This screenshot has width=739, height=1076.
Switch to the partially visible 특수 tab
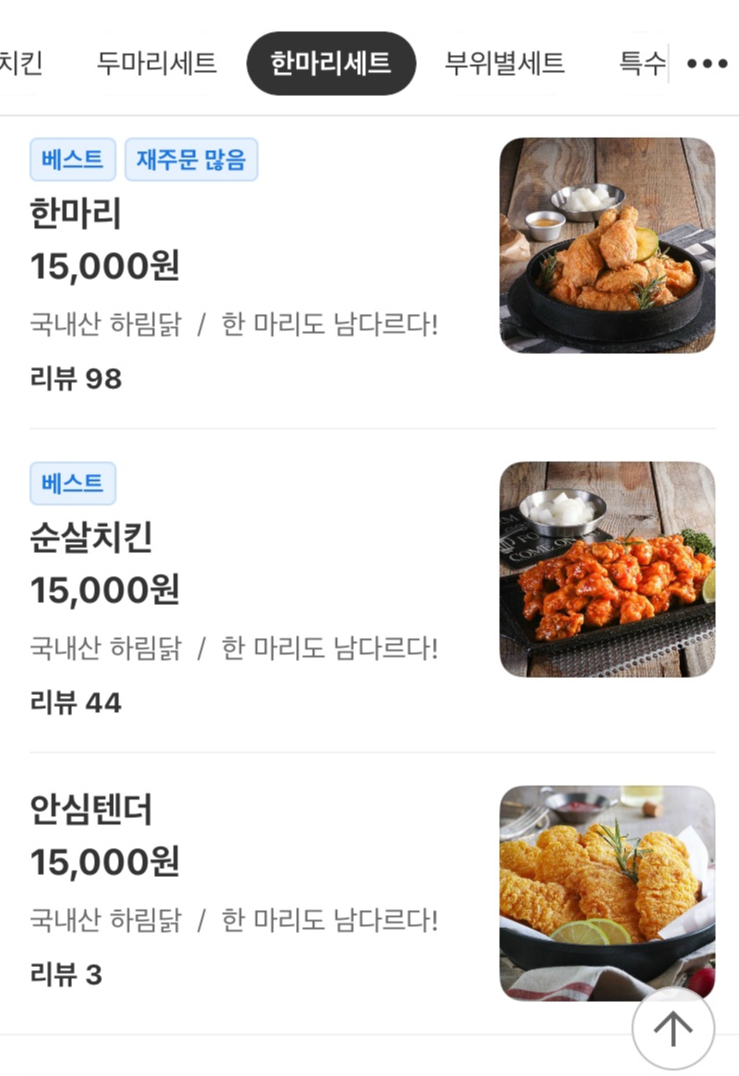pyautogui.click(x=642, y=64)
